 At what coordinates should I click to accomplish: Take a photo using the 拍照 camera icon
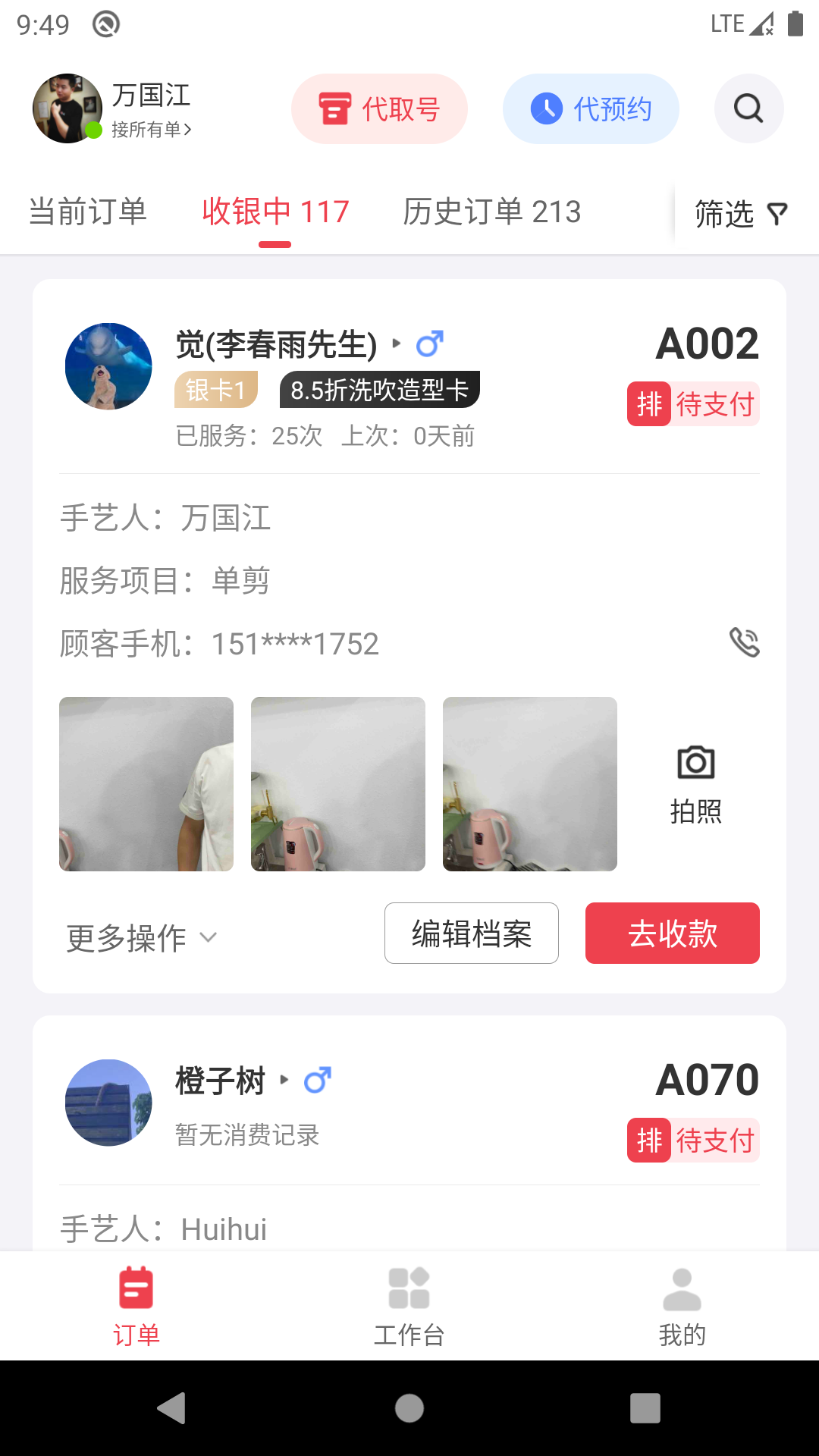695,765
